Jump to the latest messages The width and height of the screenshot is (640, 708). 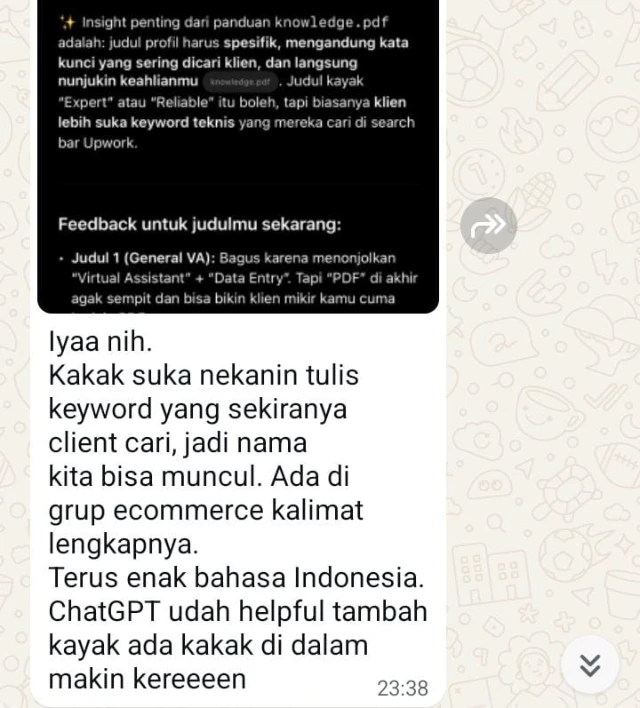click(x=590, y=664)
